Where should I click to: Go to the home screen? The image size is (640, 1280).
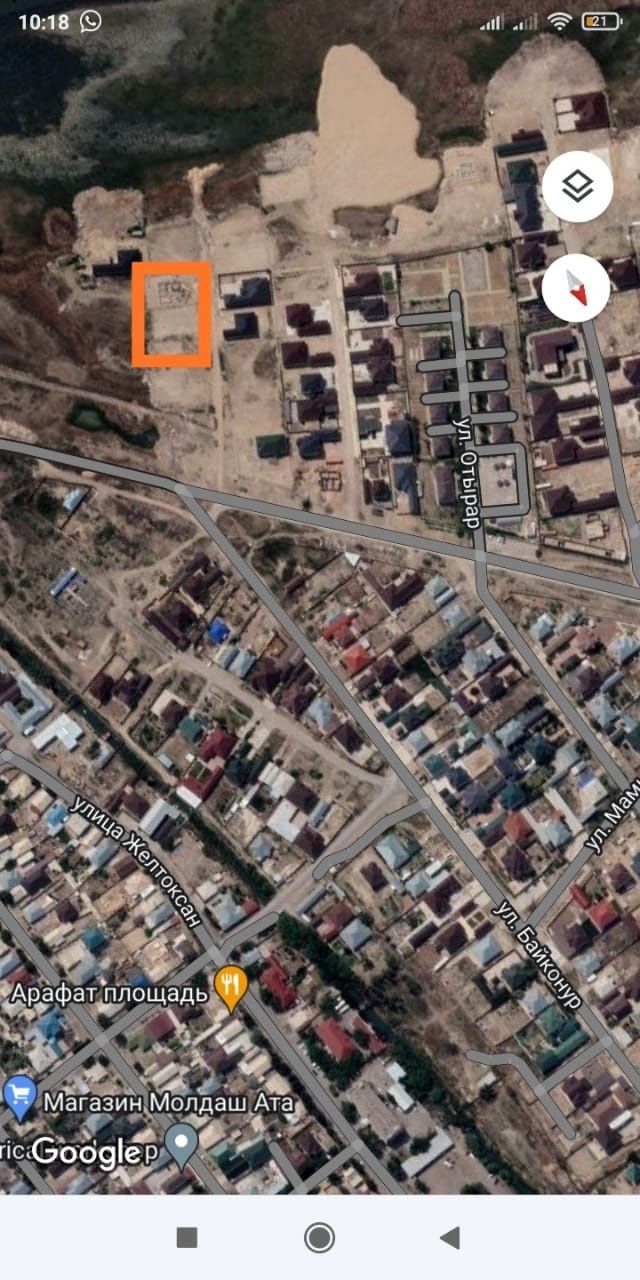click(x=319, y=1238)
